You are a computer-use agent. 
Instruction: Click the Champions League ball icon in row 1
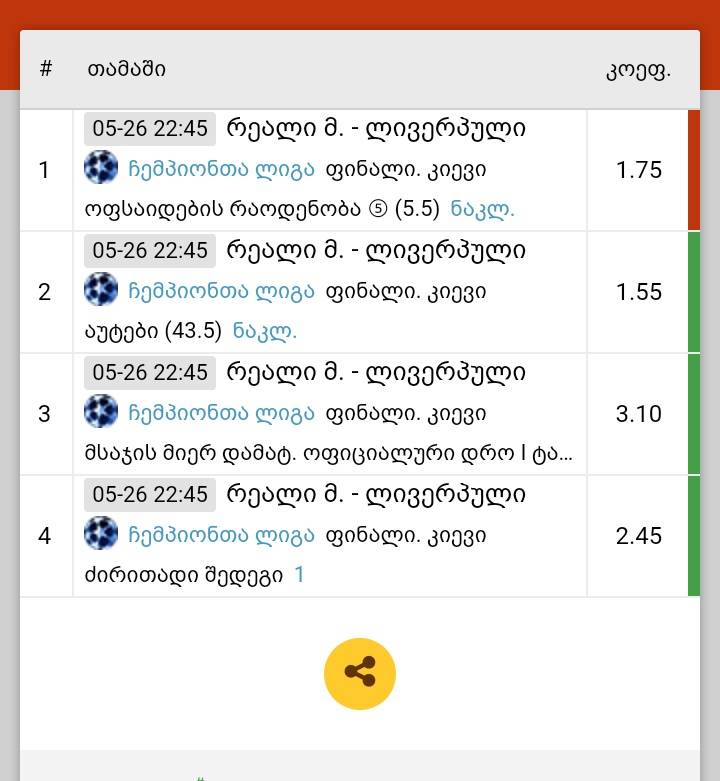(99, 169)
